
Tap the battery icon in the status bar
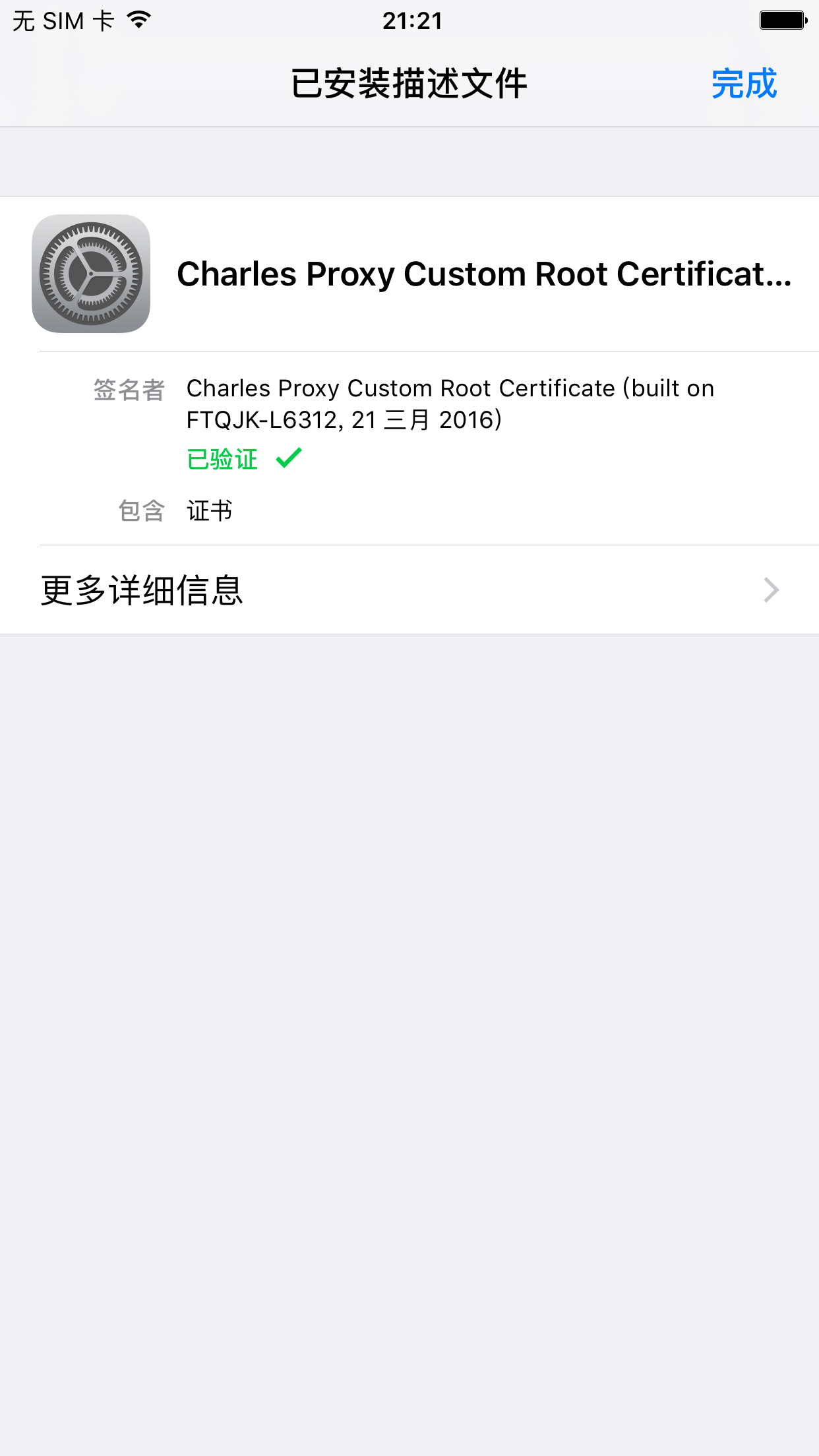[x=782, y=20]
